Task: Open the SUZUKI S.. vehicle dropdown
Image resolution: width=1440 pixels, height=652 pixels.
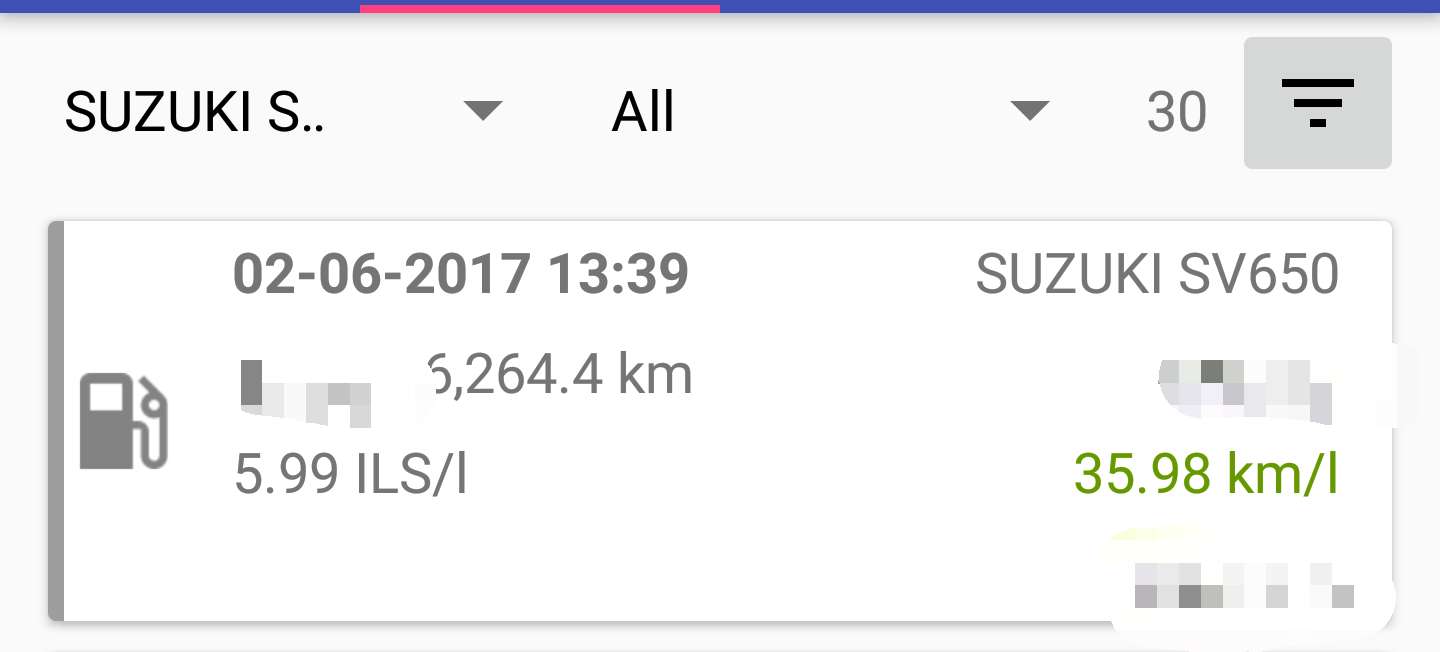Action: pyautogui.click(x=282, y=111)
